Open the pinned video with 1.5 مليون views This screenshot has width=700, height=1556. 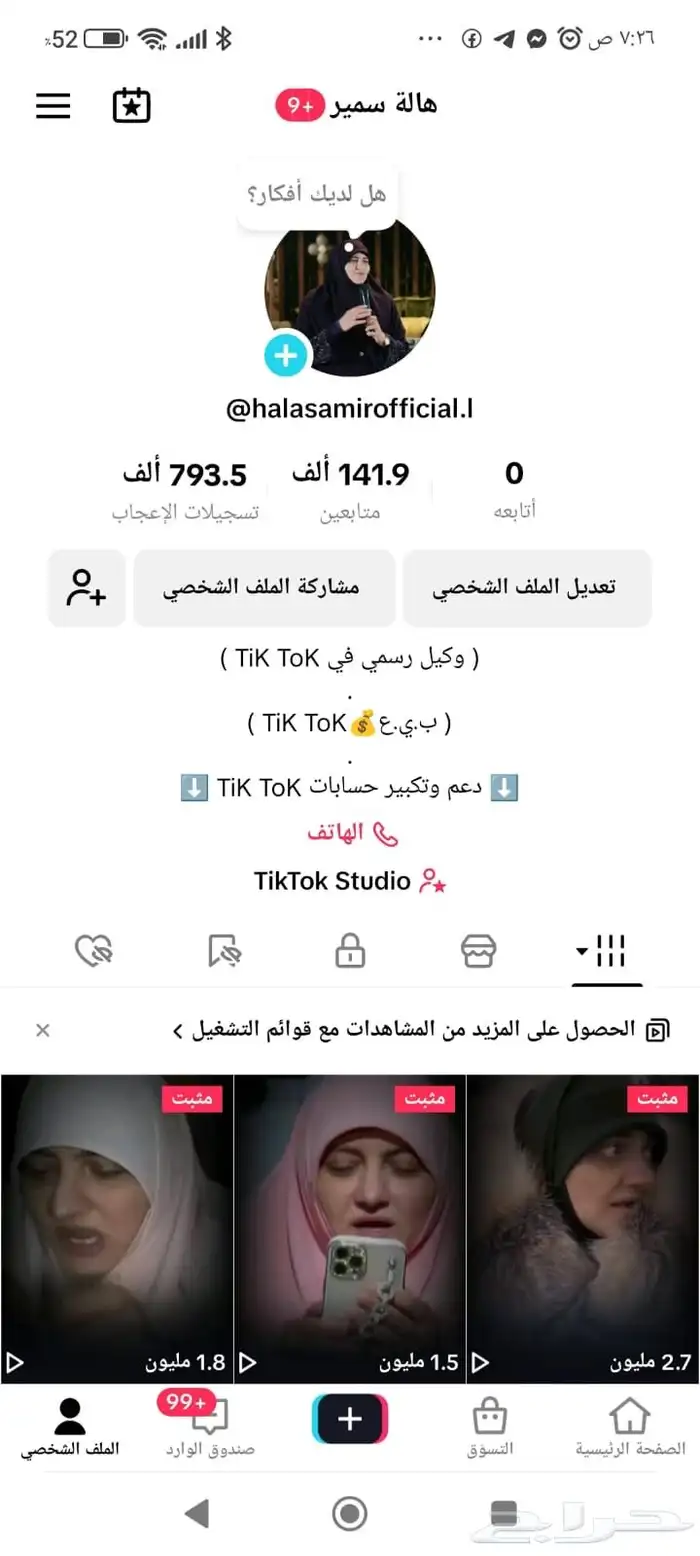[350, 1228]
